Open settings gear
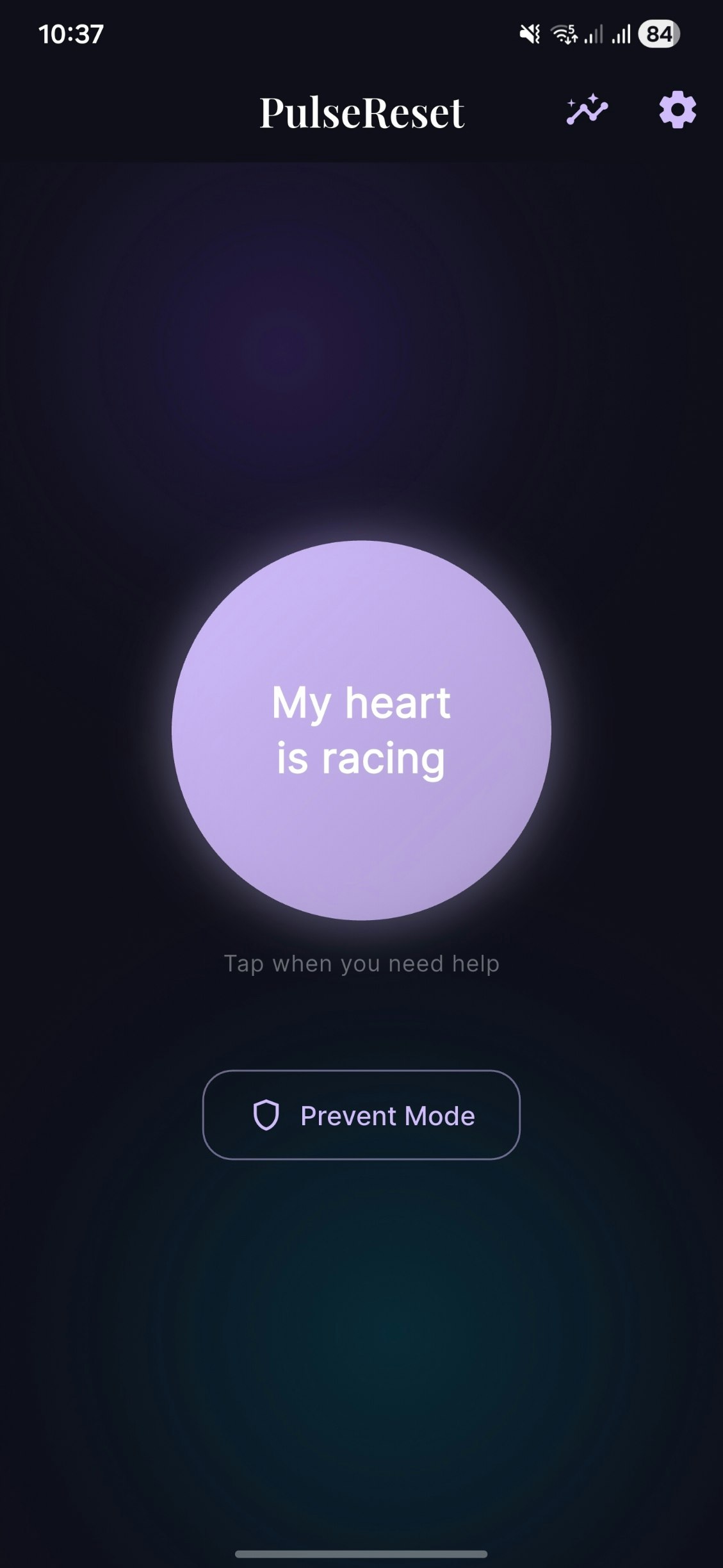The image size is (723, 1568). point(678,110)
